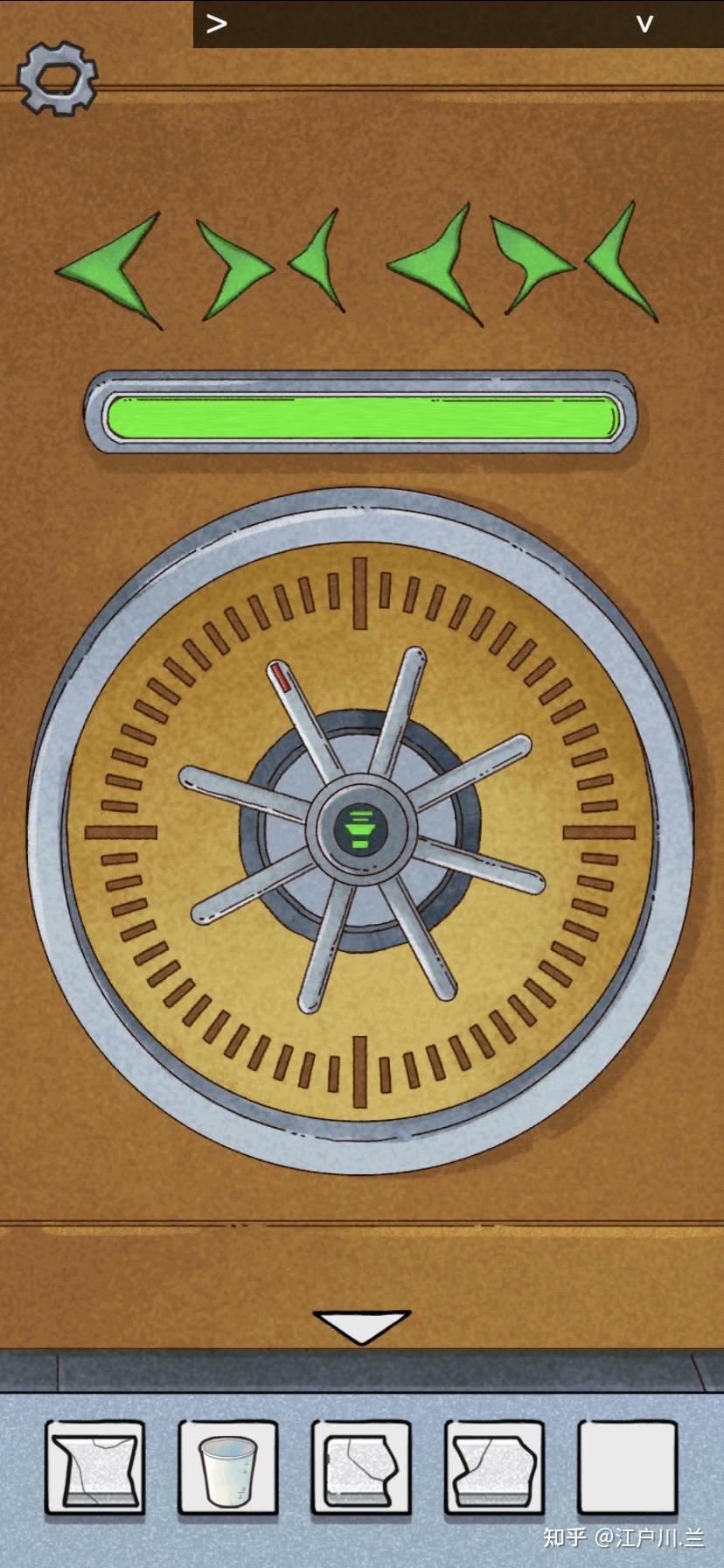
Task: Go back using the white down arrow
Action: click(361, 1326)
